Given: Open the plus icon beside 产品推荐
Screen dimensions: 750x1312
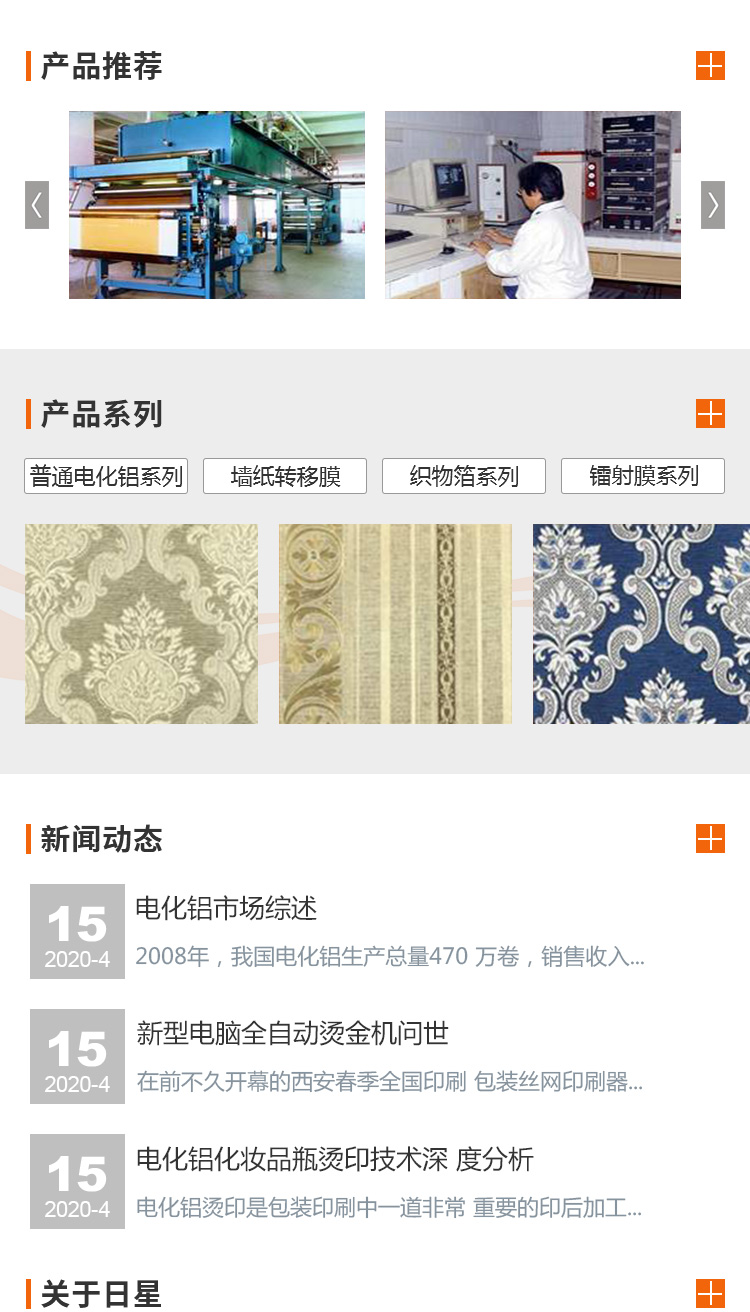Looking at the screenshot, I should pos(710,66).
